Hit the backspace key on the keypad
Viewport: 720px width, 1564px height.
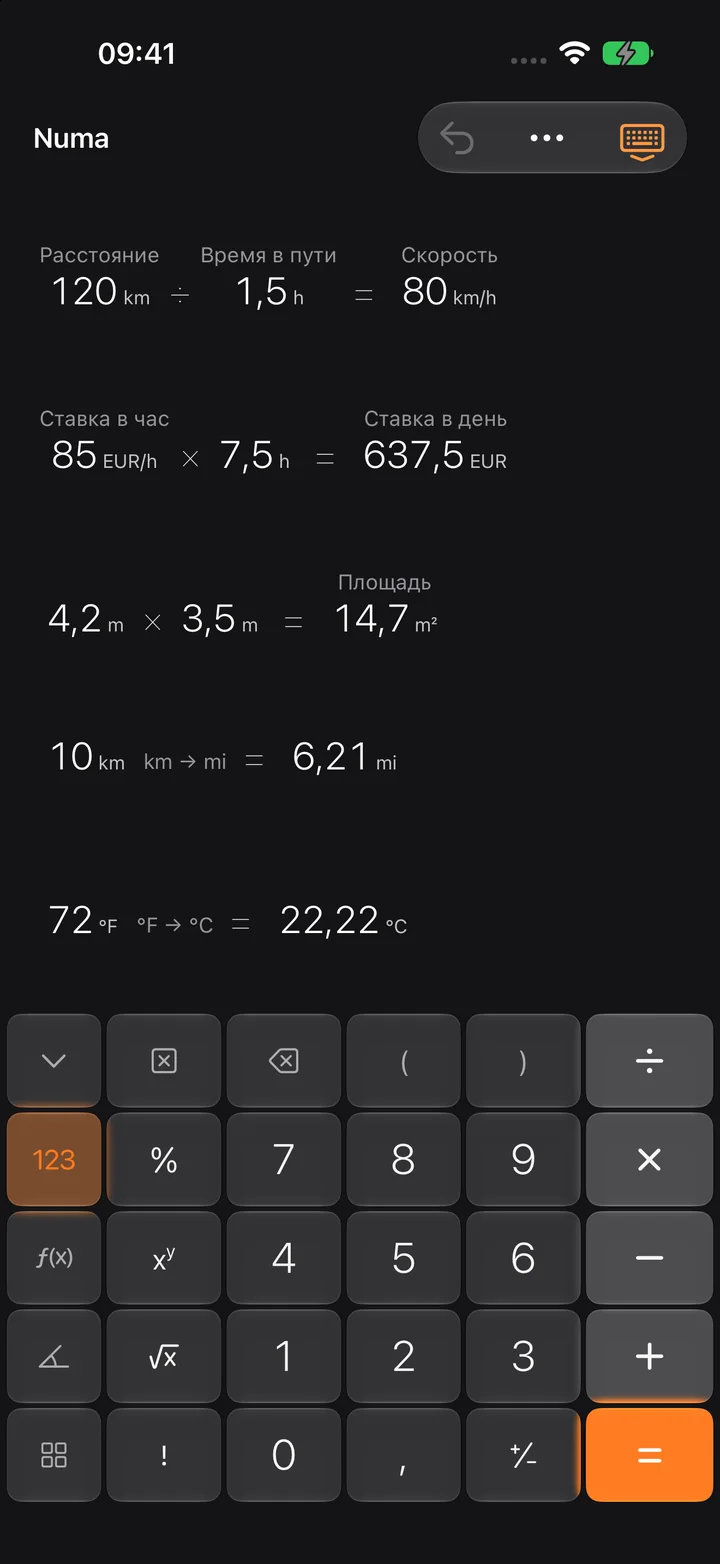point(284,1061)
